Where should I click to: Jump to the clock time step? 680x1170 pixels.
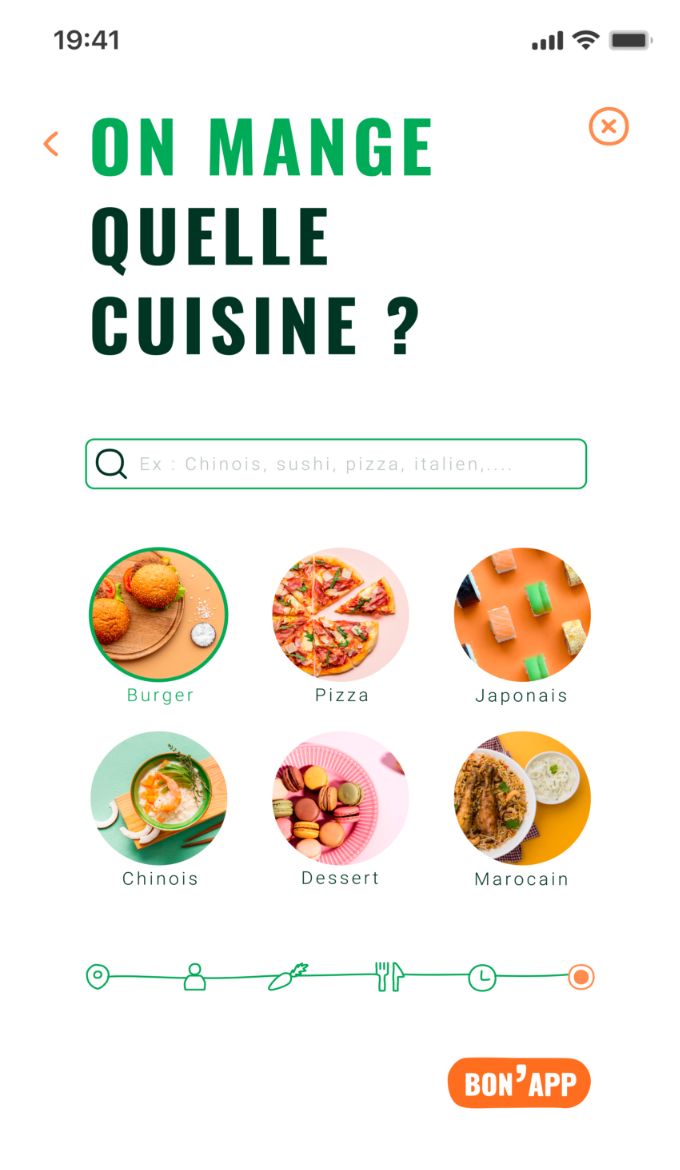(482, 977)
